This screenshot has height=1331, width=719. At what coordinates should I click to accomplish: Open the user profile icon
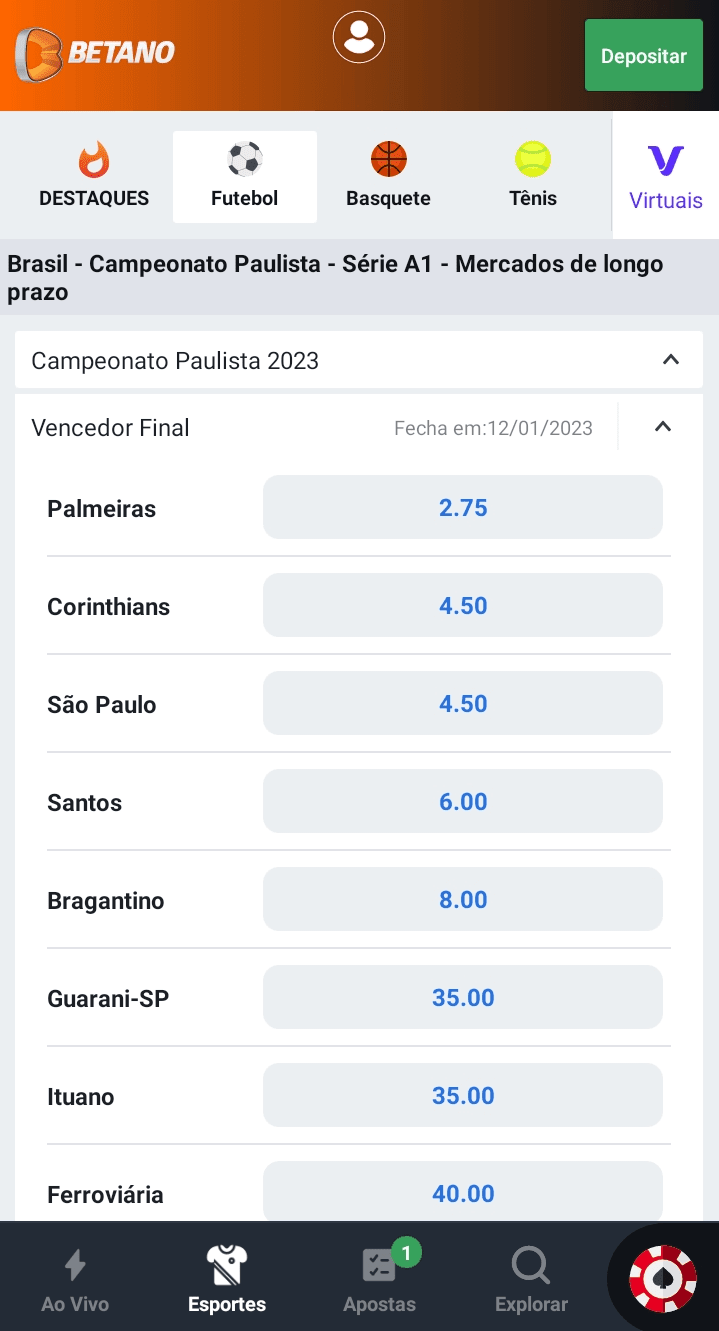[359, 37]
